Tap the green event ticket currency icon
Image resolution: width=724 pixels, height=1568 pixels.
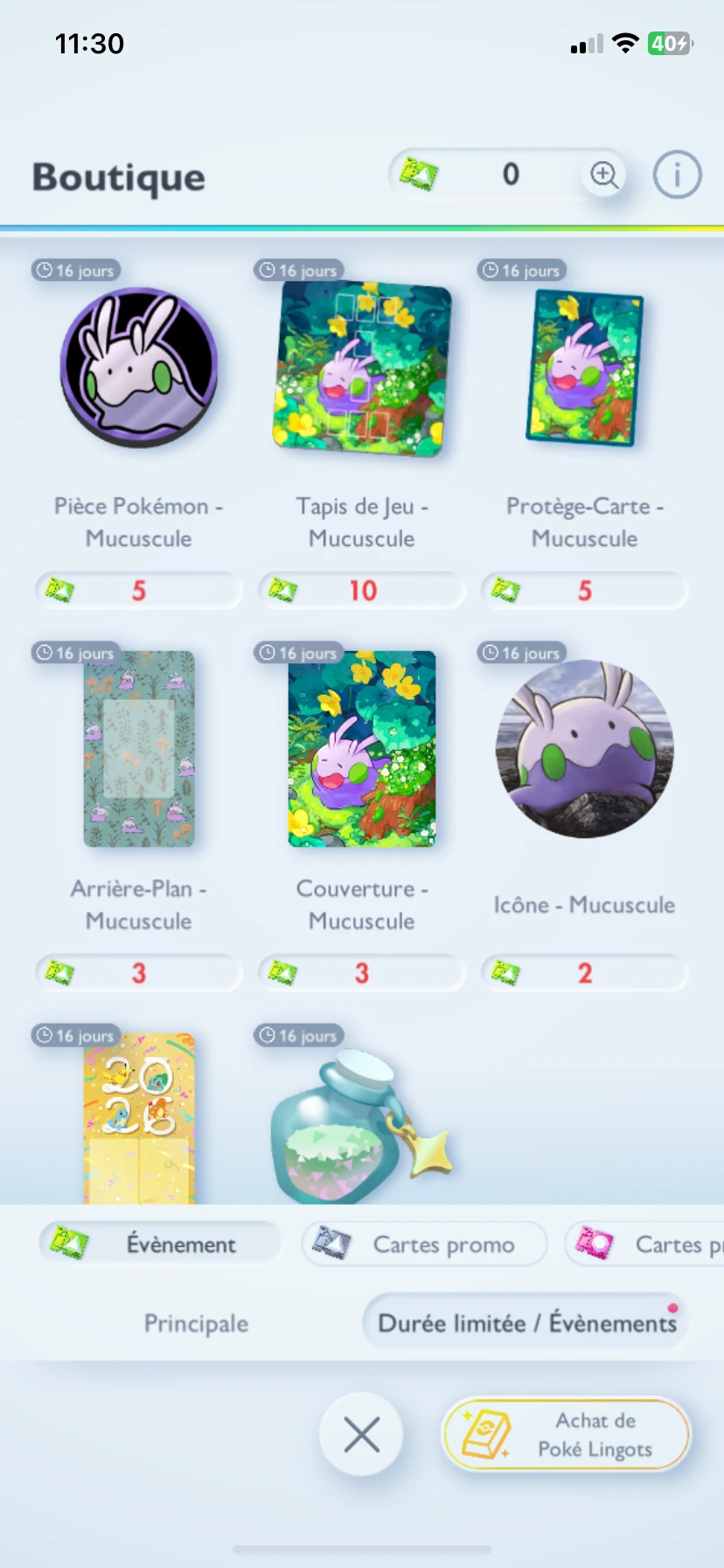point(420,173)
